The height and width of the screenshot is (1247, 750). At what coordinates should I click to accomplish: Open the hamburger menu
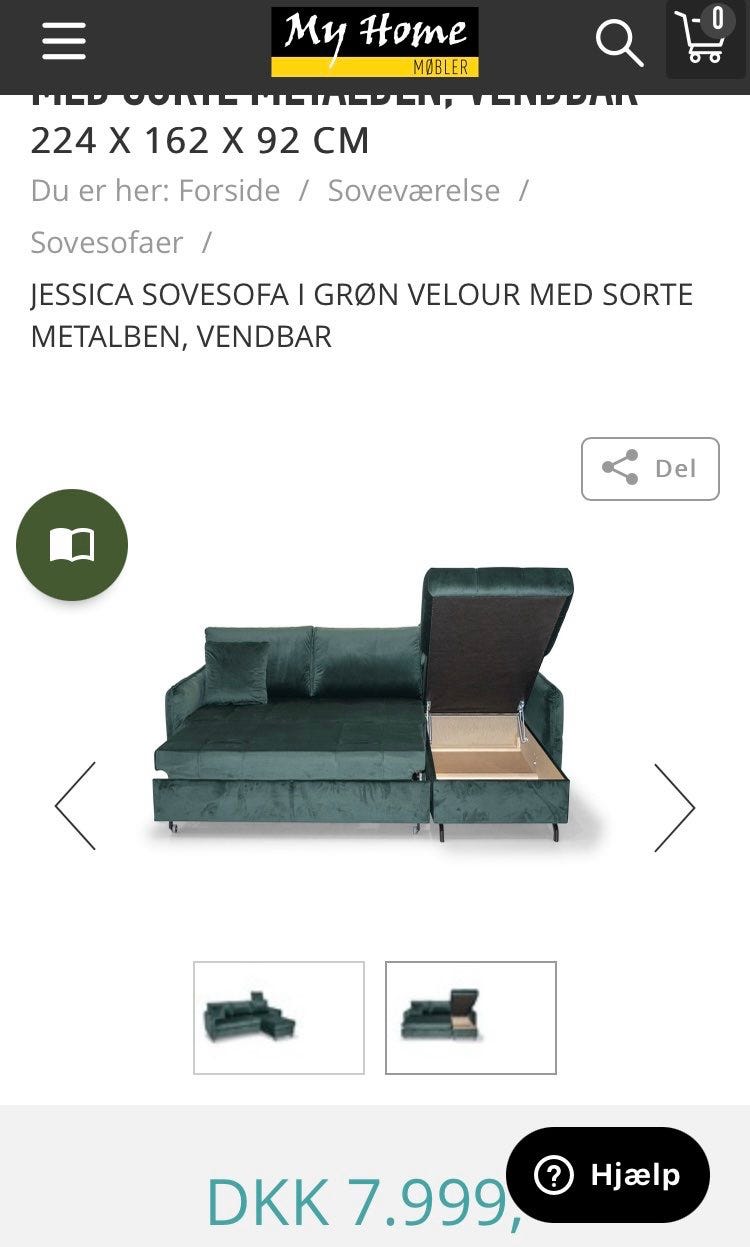point(64,42)
